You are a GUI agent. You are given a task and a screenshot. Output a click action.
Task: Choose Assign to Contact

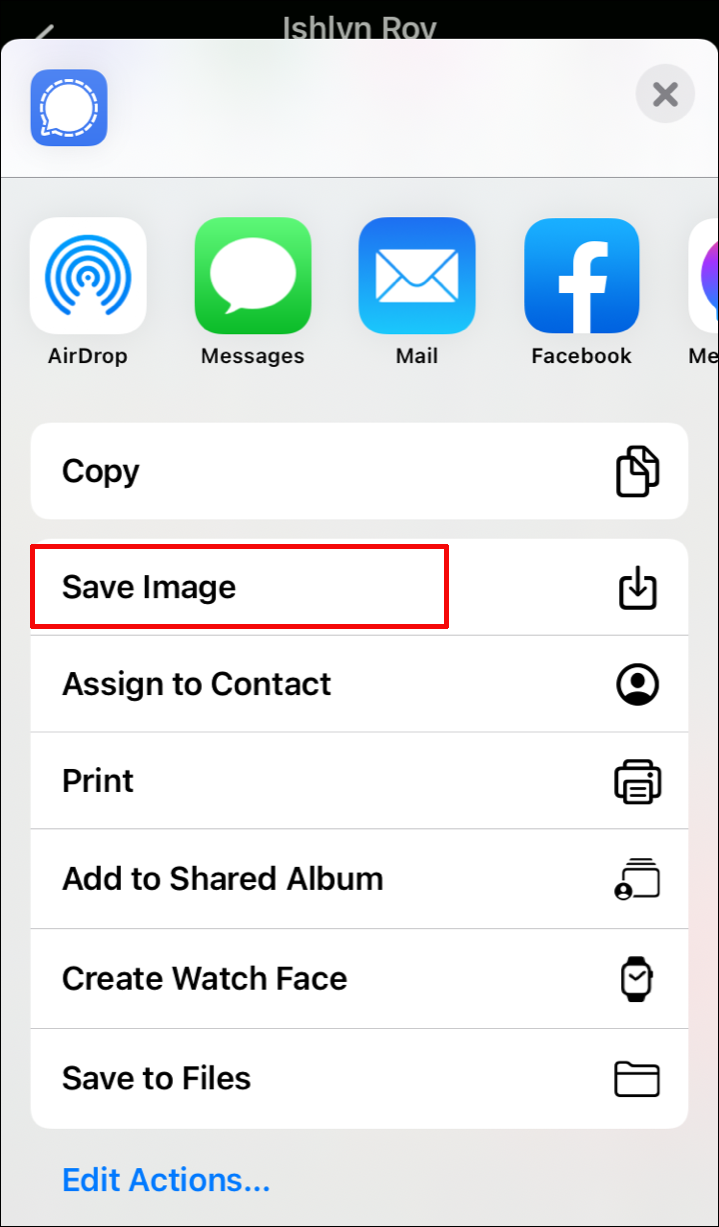(359, 684)
